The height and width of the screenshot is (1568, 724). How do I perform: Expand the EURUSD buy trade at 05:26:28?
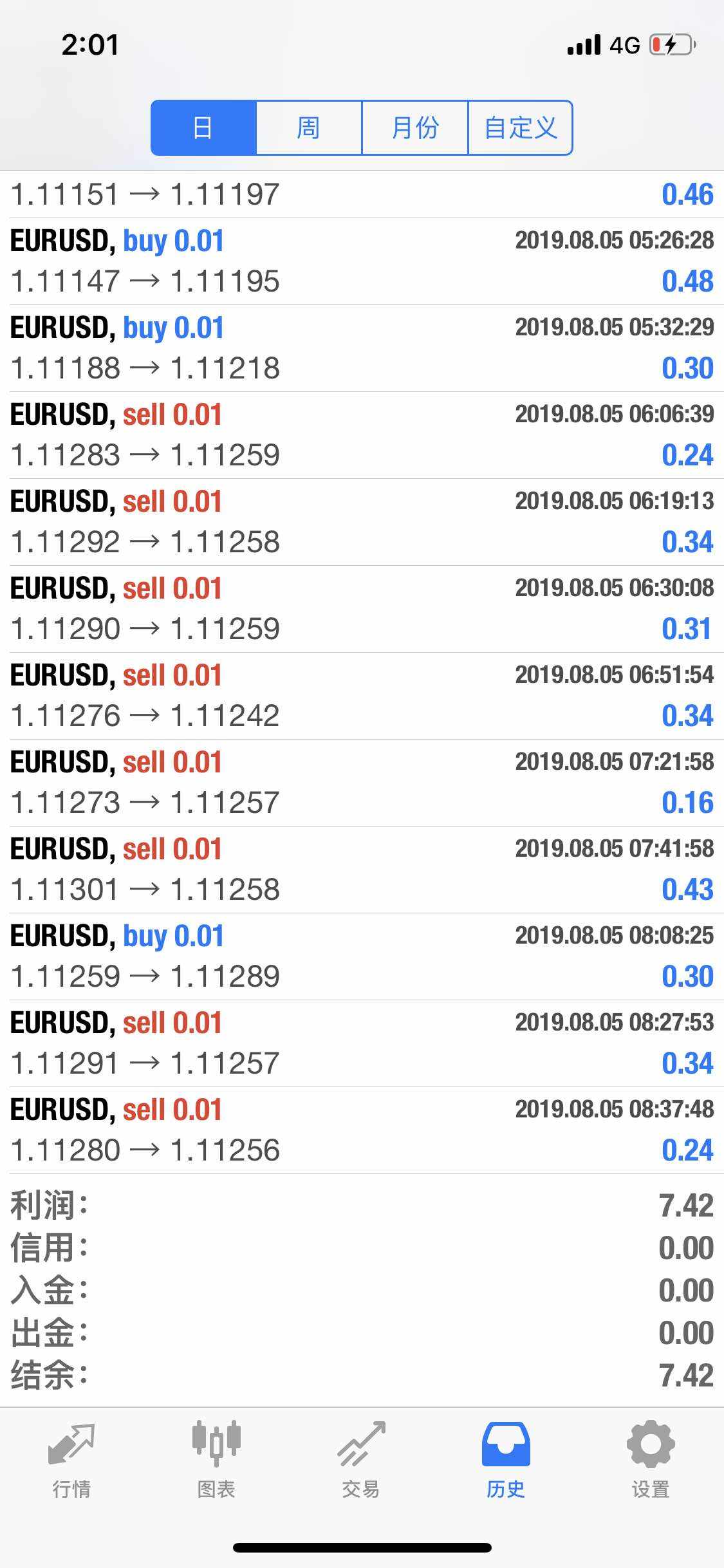(362, 261)
